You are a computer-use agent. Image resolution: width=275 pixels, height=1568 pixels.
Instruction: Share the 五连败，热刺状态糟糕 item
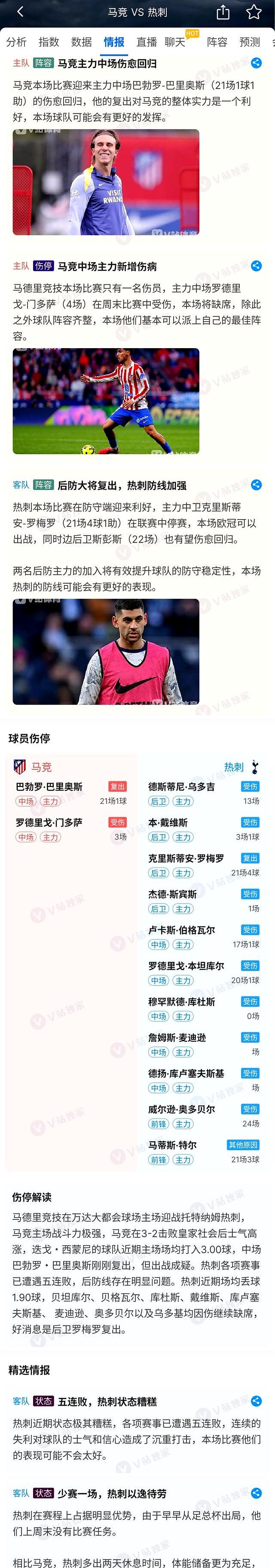257,1401
